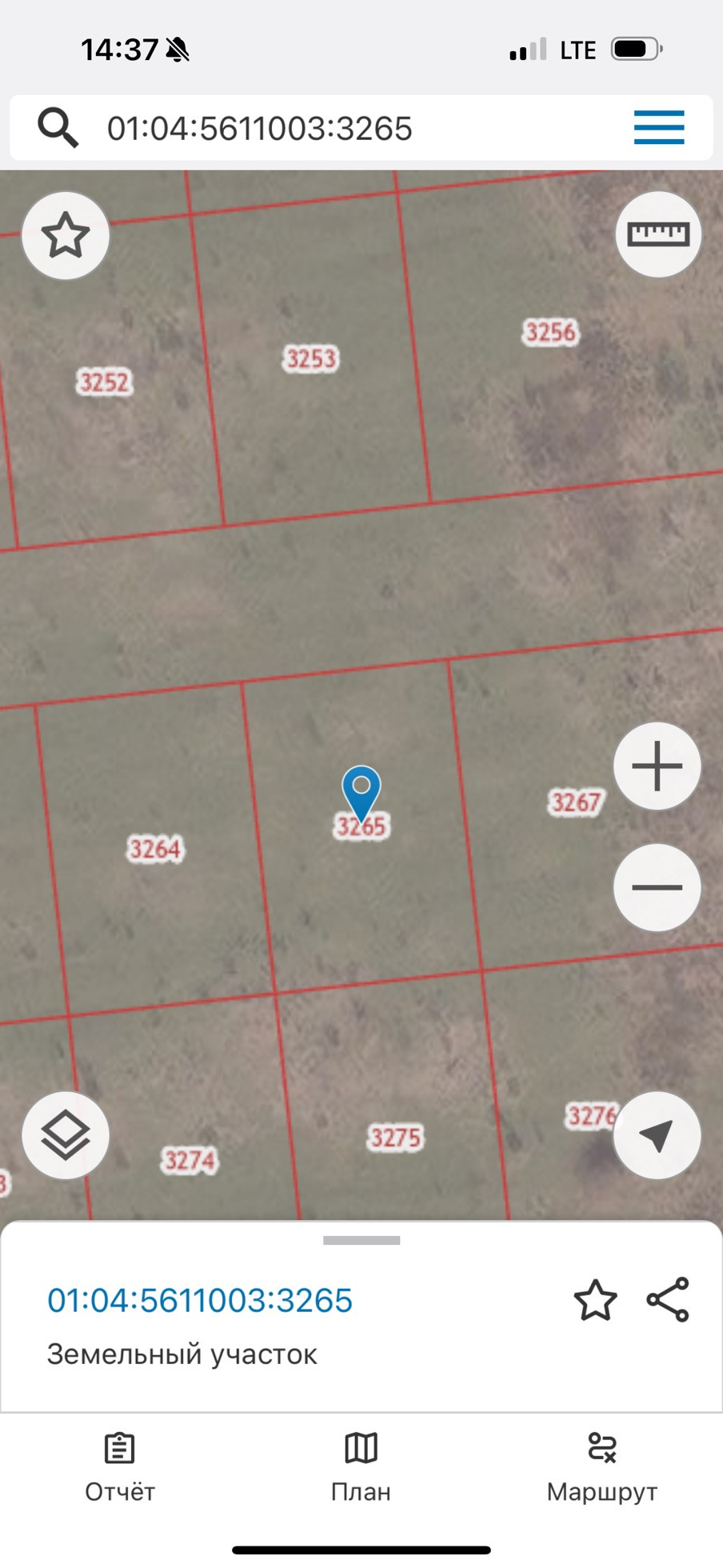Switch to the План tab
Screen dimensions: 723x1568
point(361,1467)
